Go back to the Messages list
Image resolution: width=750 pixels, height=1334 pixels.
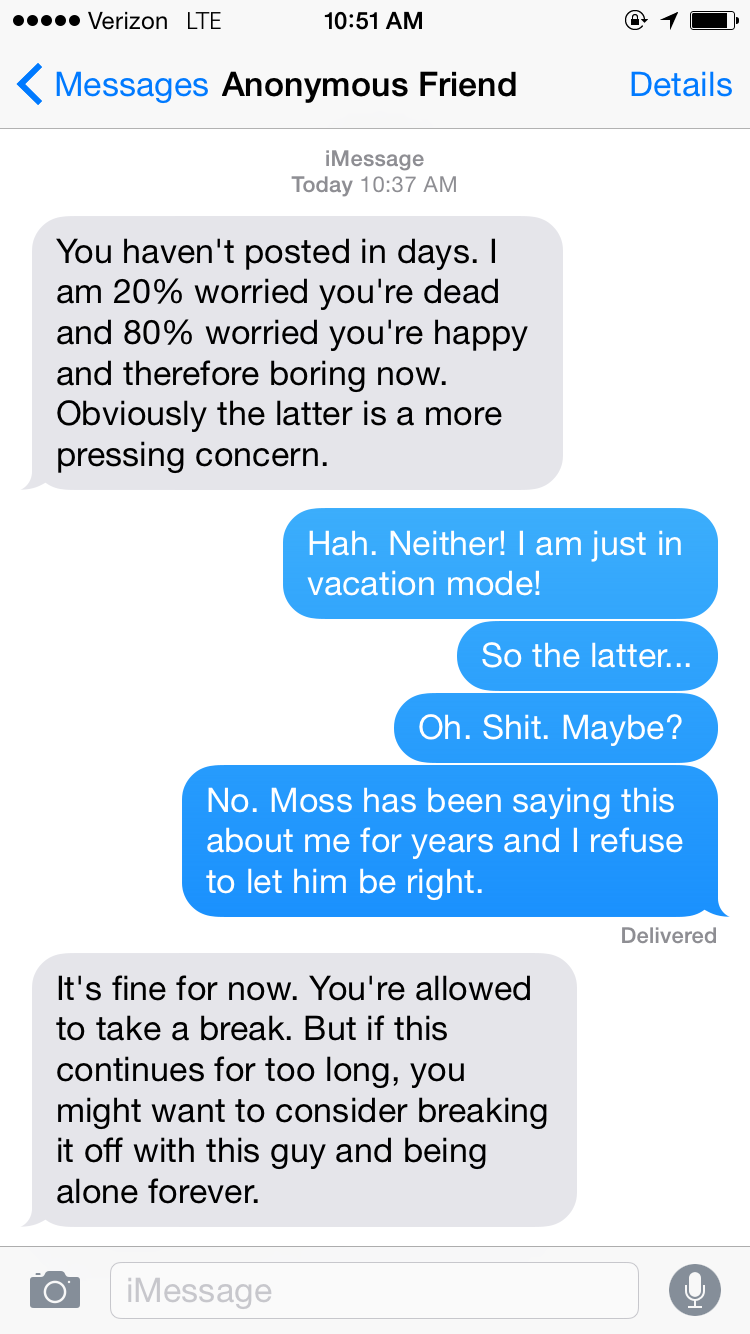click(110, 85)
